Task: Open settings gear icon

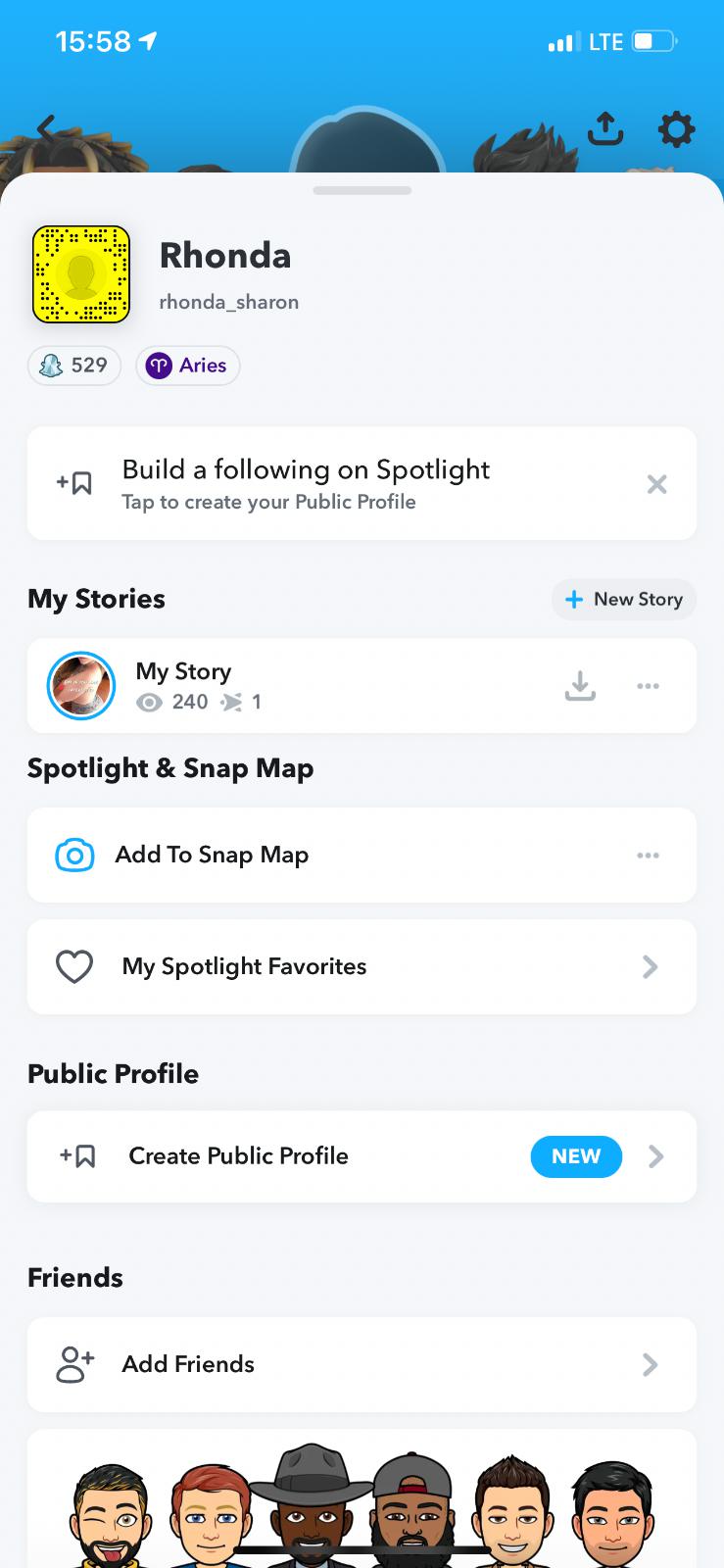Action: 676,128
